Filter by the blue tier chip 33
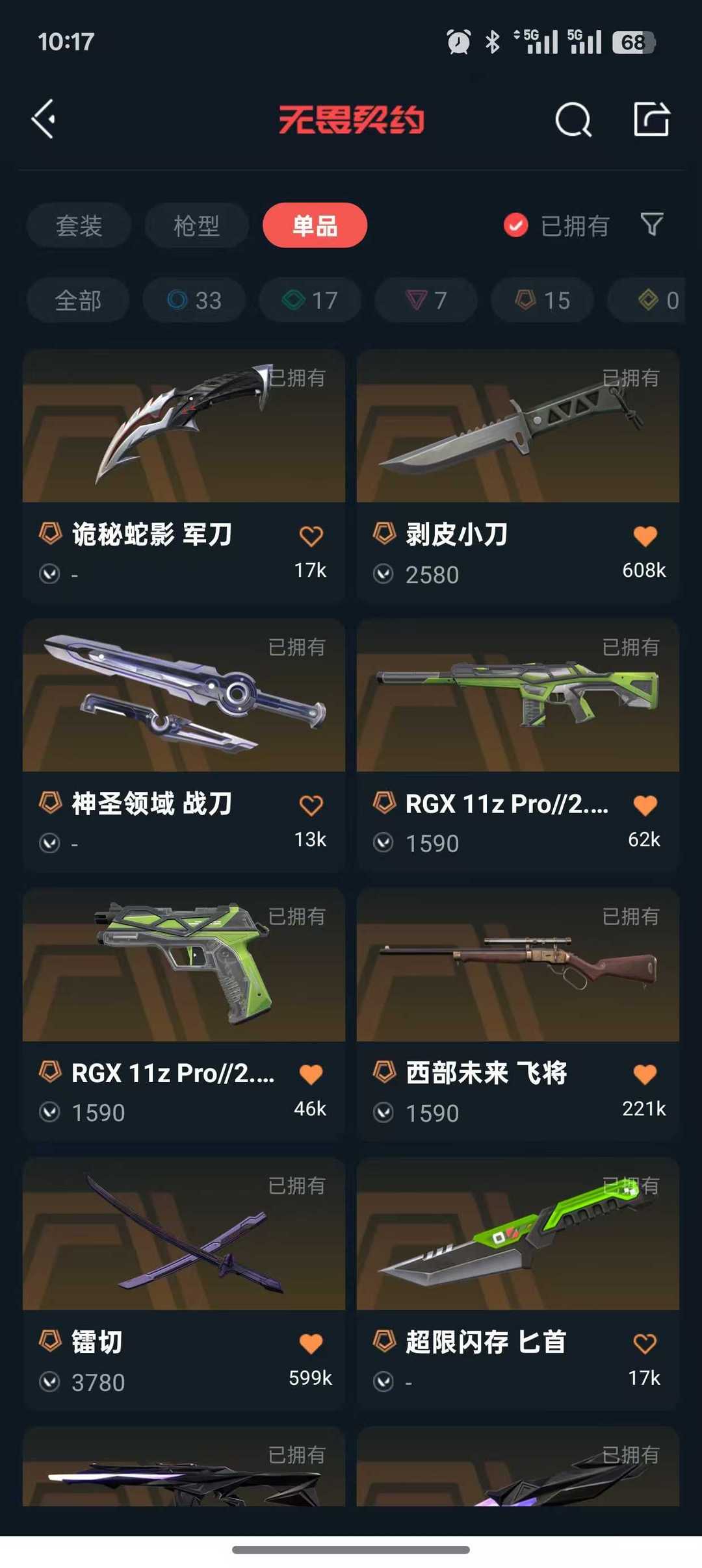This screenshot has width=702, height=1568. (194, 300)
